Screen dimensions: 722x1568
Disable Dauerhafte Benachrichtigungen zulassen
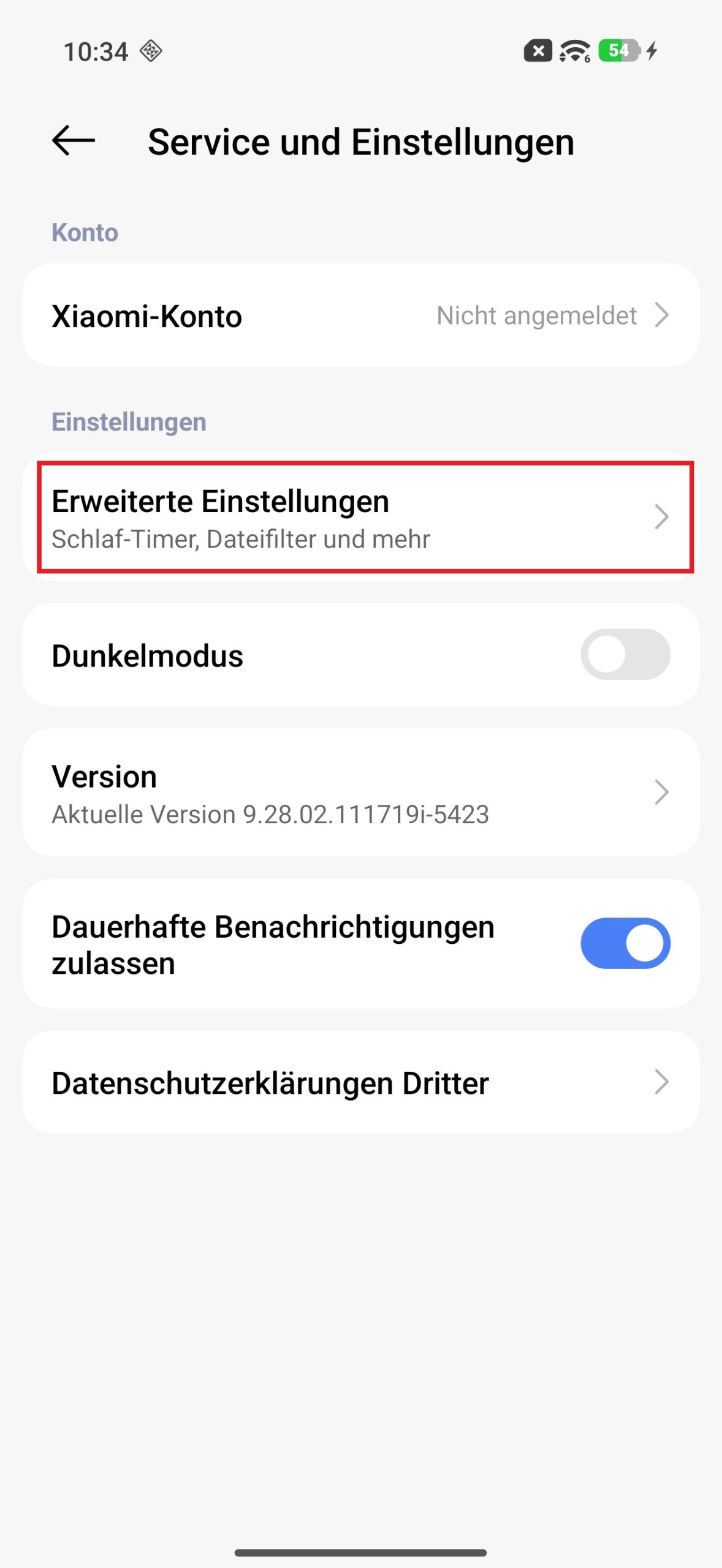[625, 943]
